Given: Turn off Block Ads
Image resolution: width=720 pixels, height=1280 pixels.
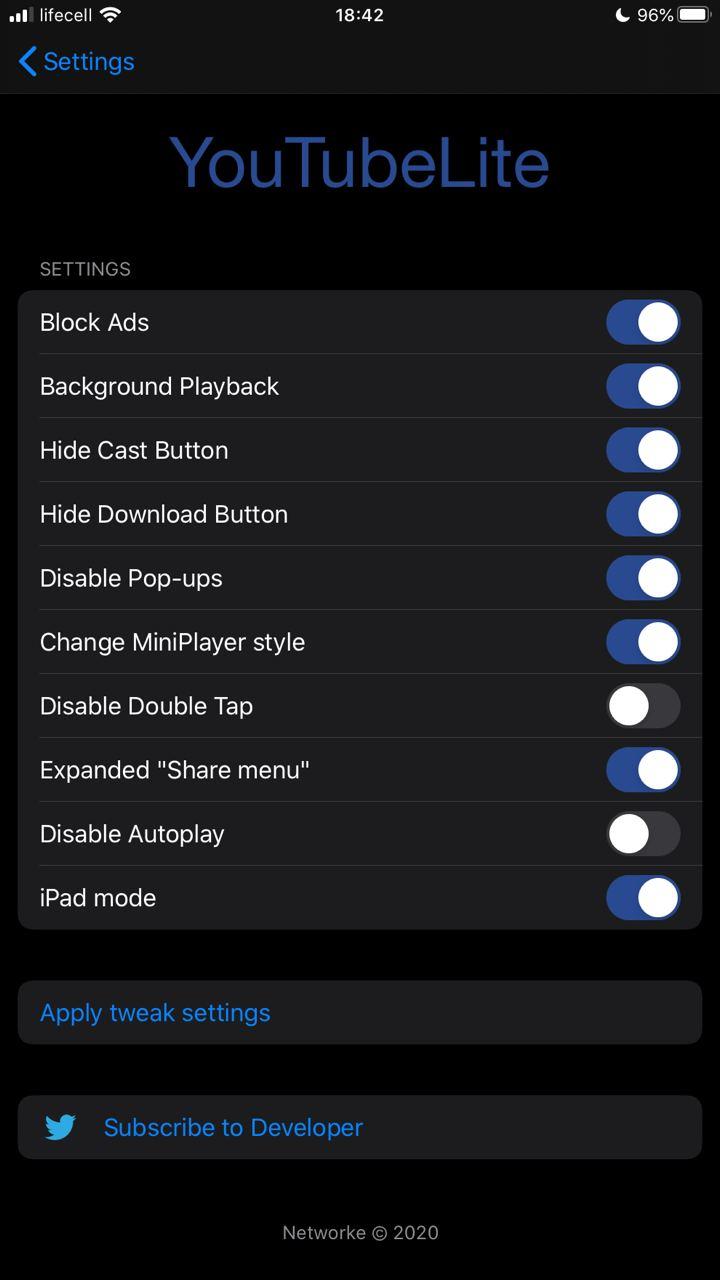Looking at the screenshot, I should [643, 322].
